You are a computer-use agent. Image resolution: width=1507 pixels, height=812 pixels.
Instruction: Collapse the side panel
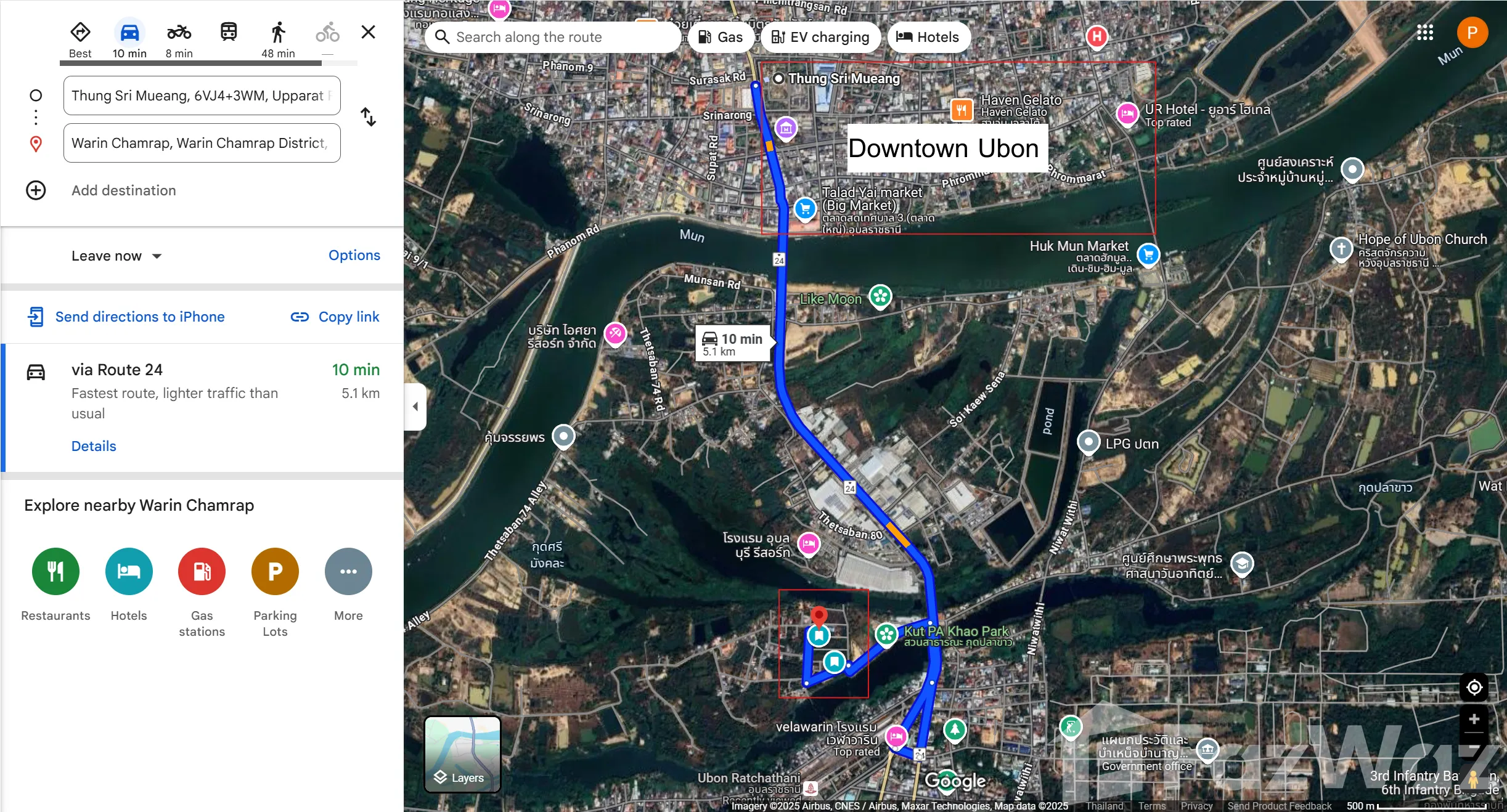(x=415, y=407)
